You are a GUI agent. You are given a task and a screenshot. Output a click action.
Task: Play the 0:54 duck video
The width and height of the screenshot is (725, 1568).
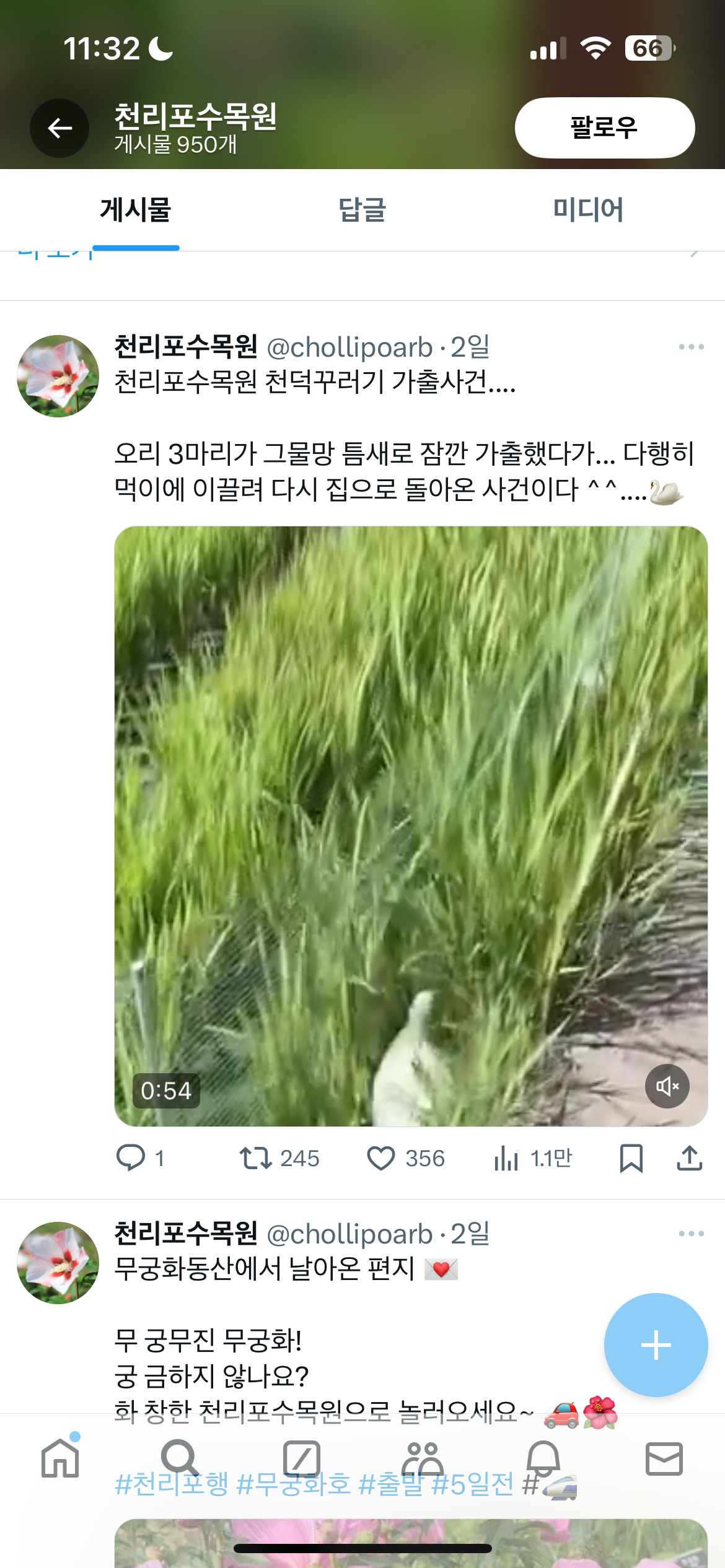tap(411, 825)
